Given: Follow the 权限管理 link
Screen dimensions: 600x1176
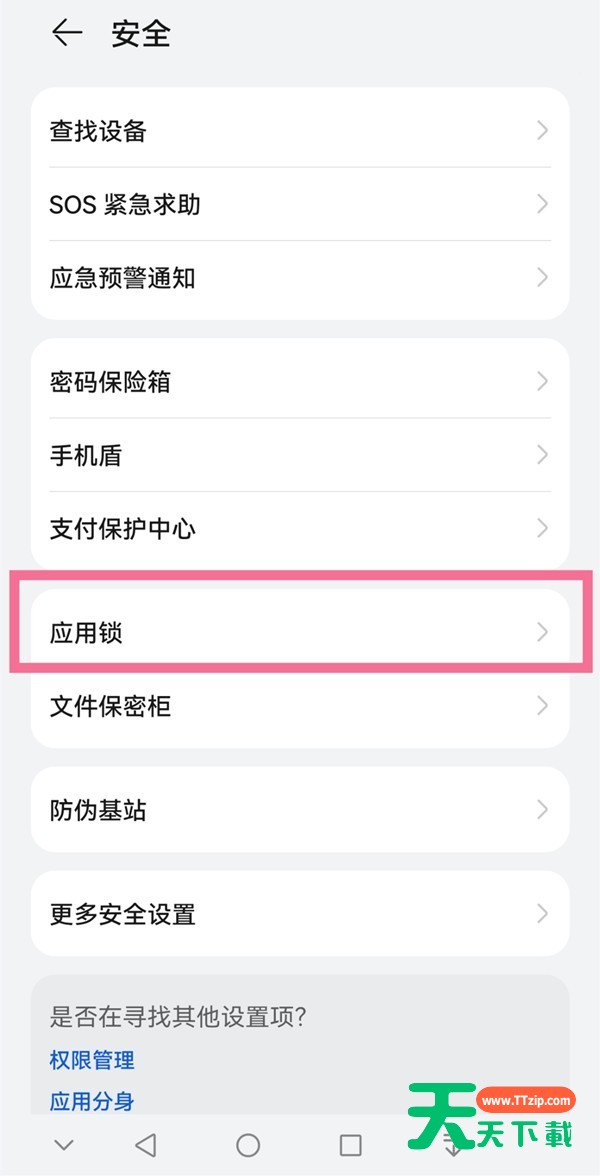Looking at the screenshot, I should (x=92, y=1059).
